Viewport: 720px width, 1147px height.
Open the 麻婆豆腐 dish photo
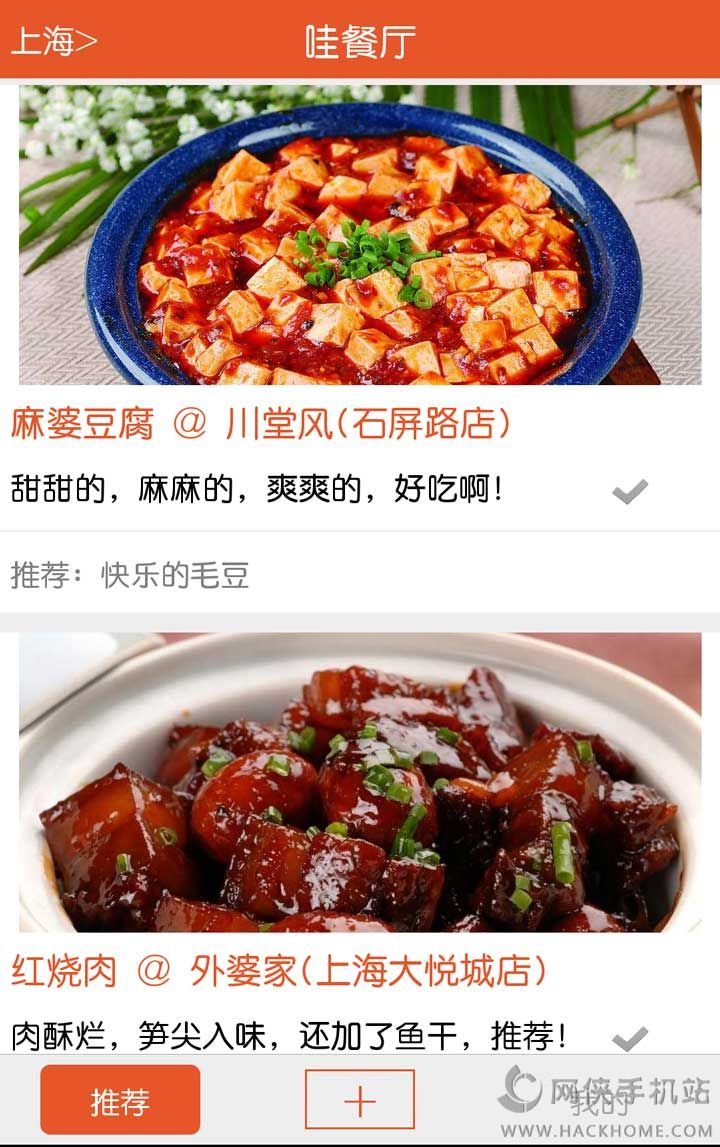[360, 235]
